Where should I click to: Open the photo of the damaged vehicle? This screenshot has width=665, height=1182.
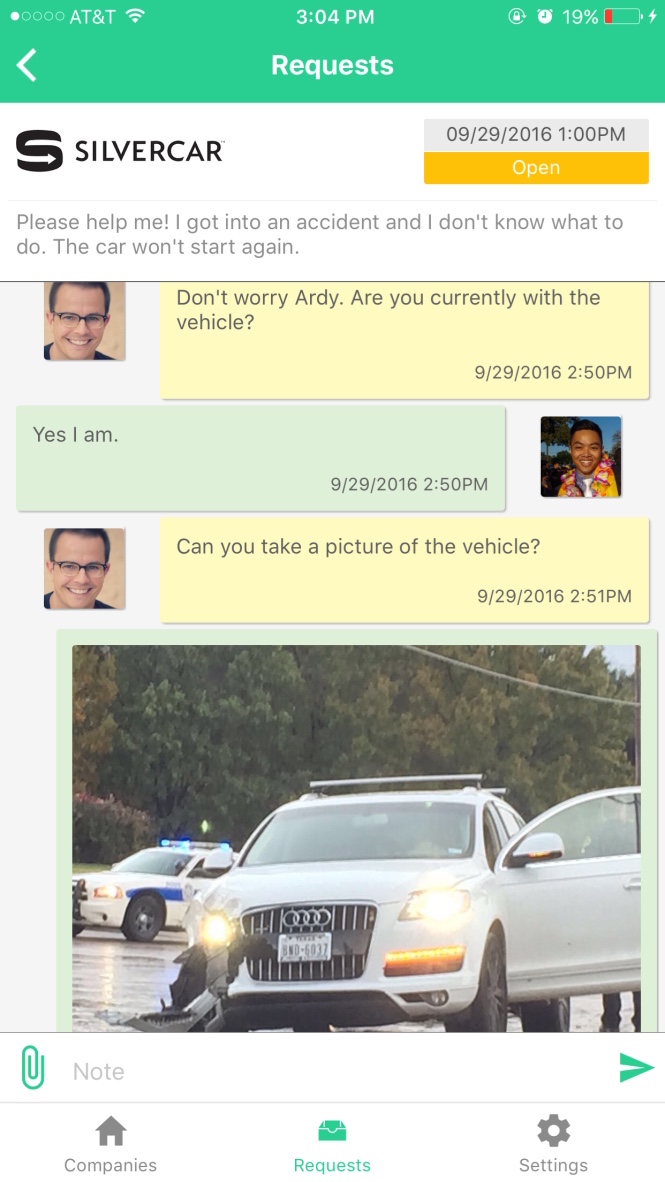point(356,838)
